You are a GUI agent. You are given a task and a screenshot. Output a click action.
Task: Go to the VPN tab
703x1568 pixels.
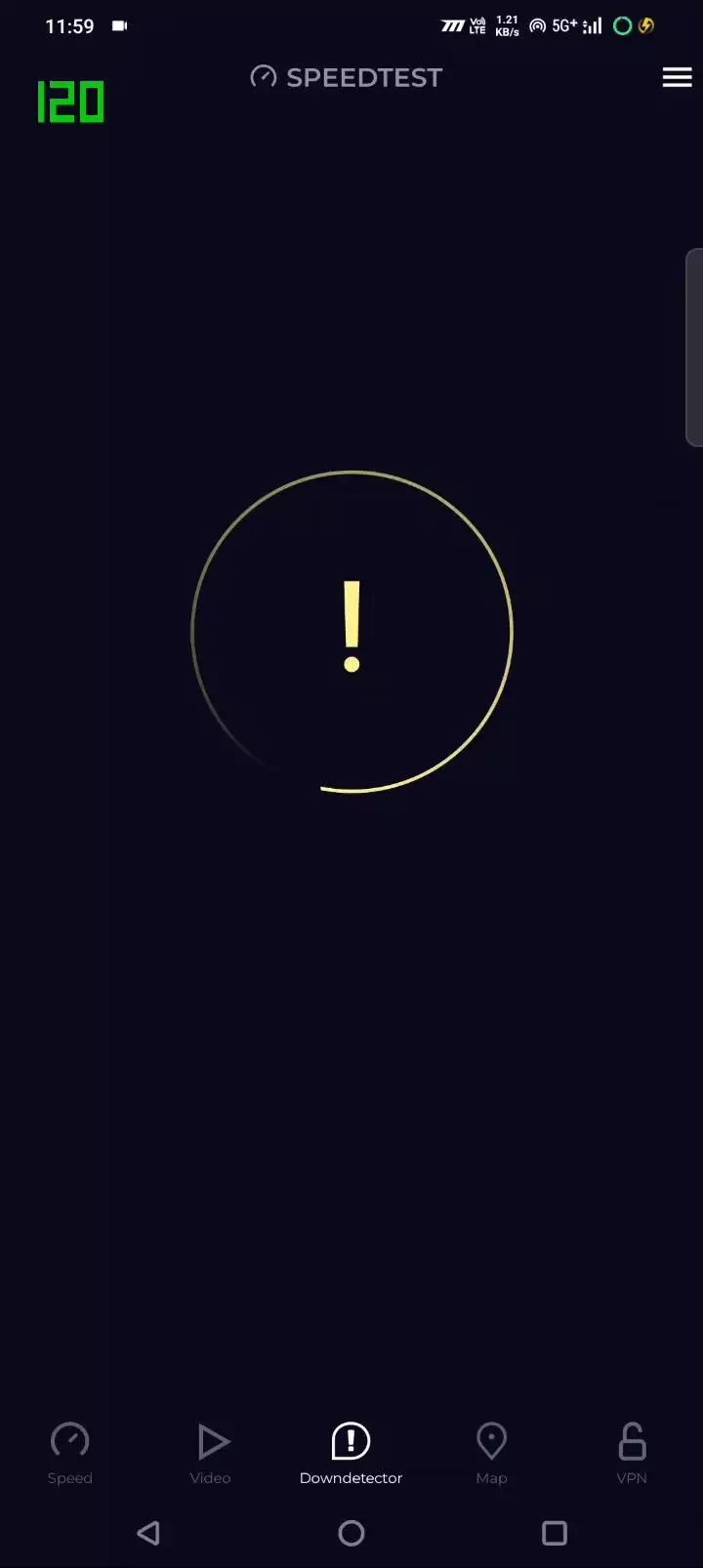tap(632, 1452)
